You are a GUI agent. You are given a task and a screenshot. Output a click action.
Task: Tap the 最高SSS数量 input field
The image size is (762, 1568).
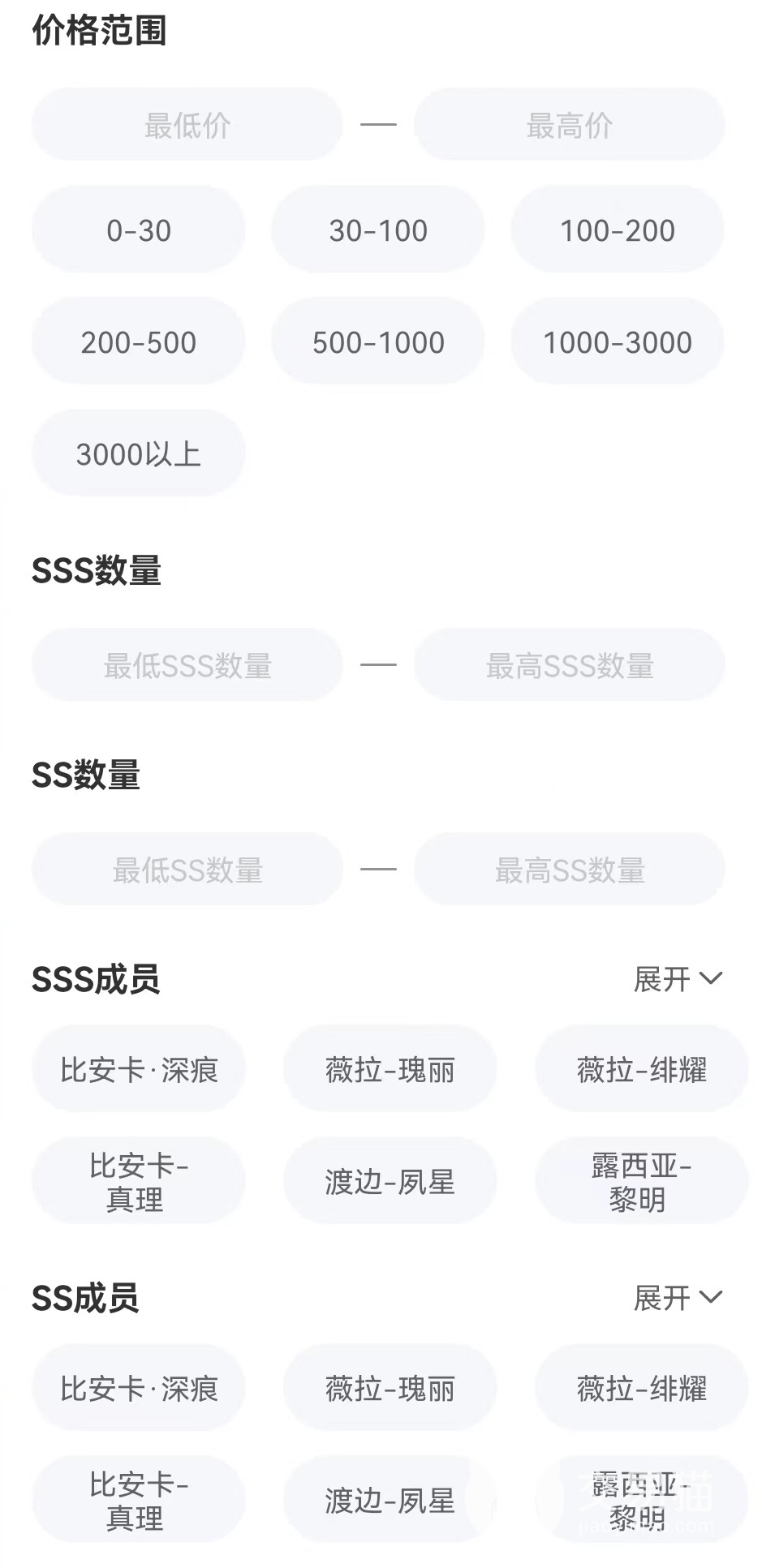click(x=569, y=665)
